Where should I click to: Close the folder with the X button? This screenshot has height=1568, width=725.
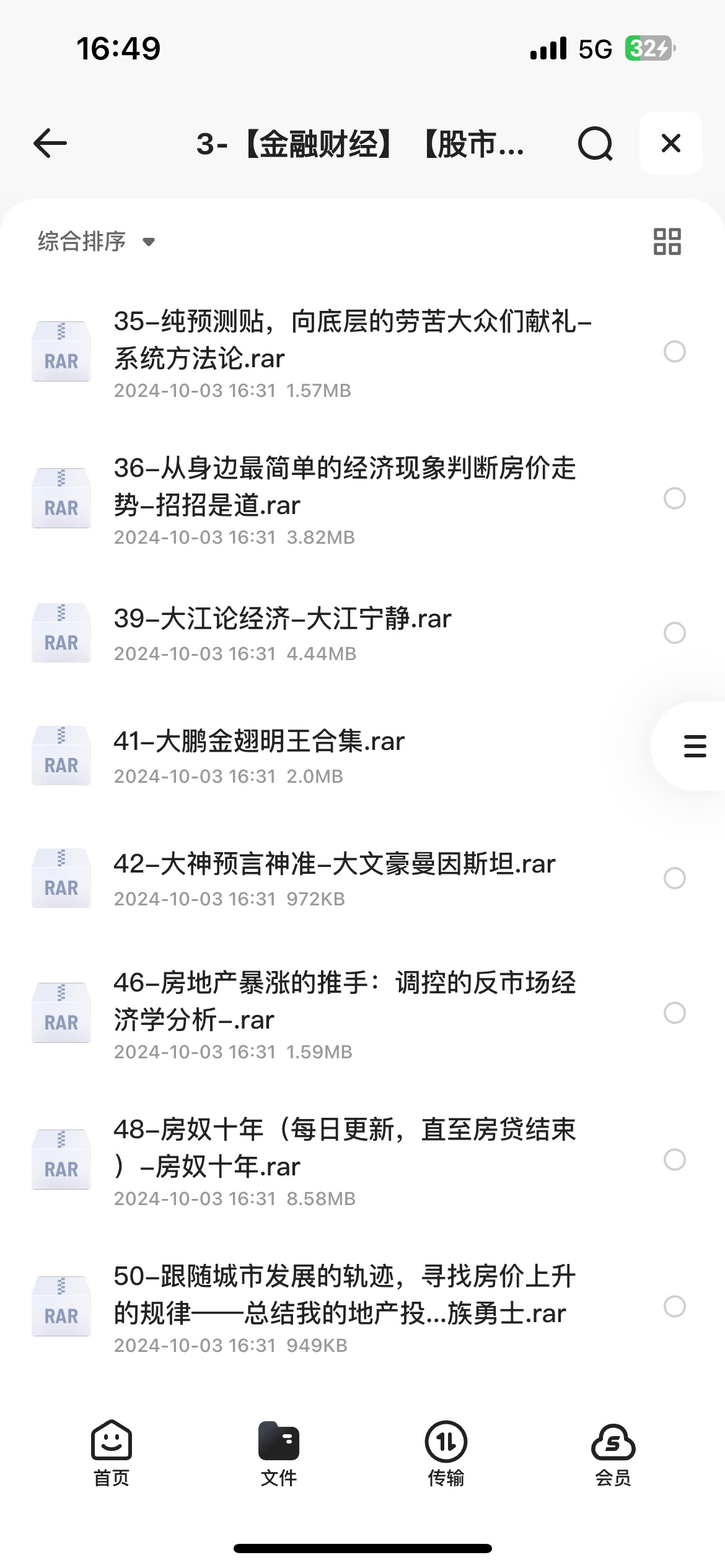pyautogui.click(x=671, y=143)
